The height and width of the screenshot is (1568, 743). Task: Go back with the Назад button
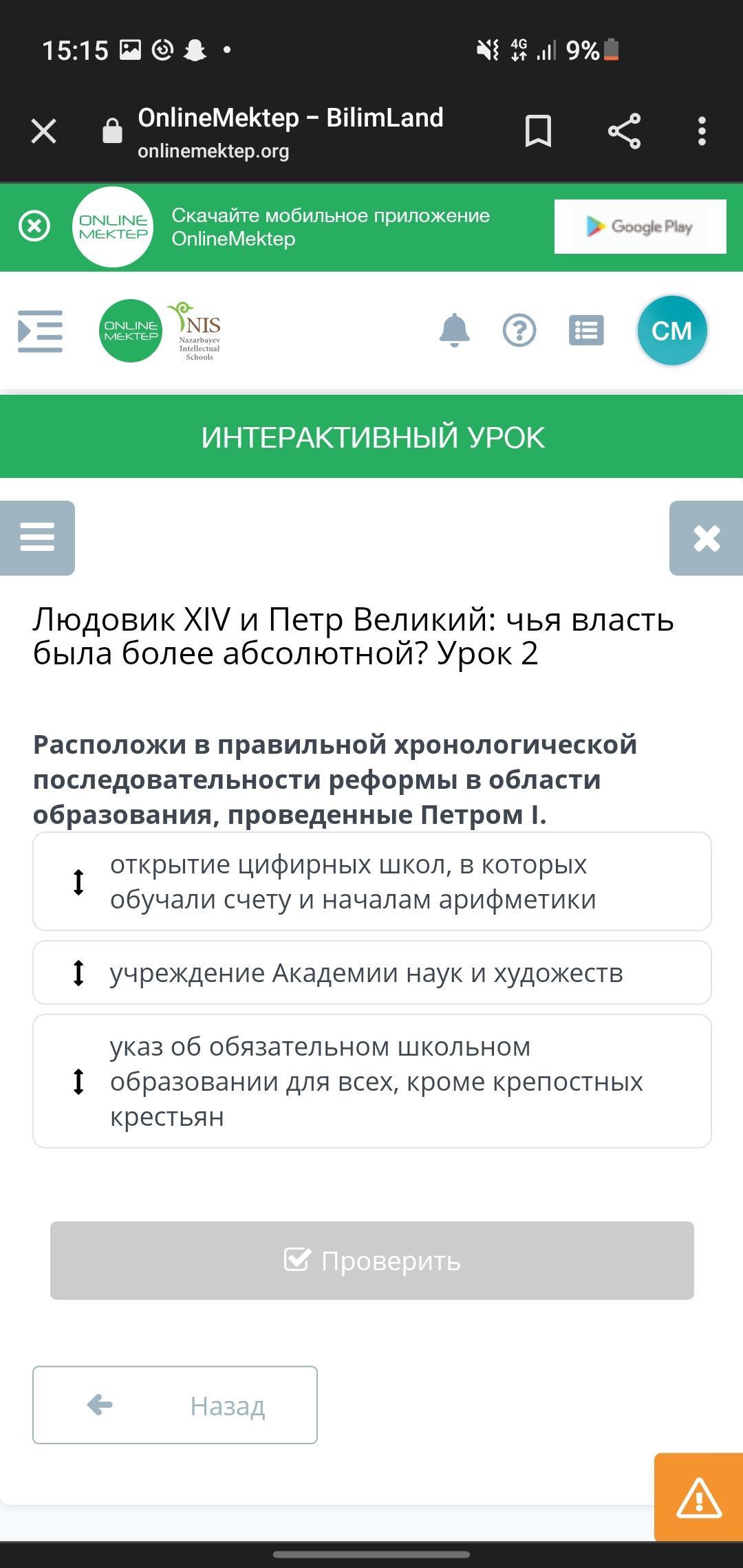(x=175, y=1405)
